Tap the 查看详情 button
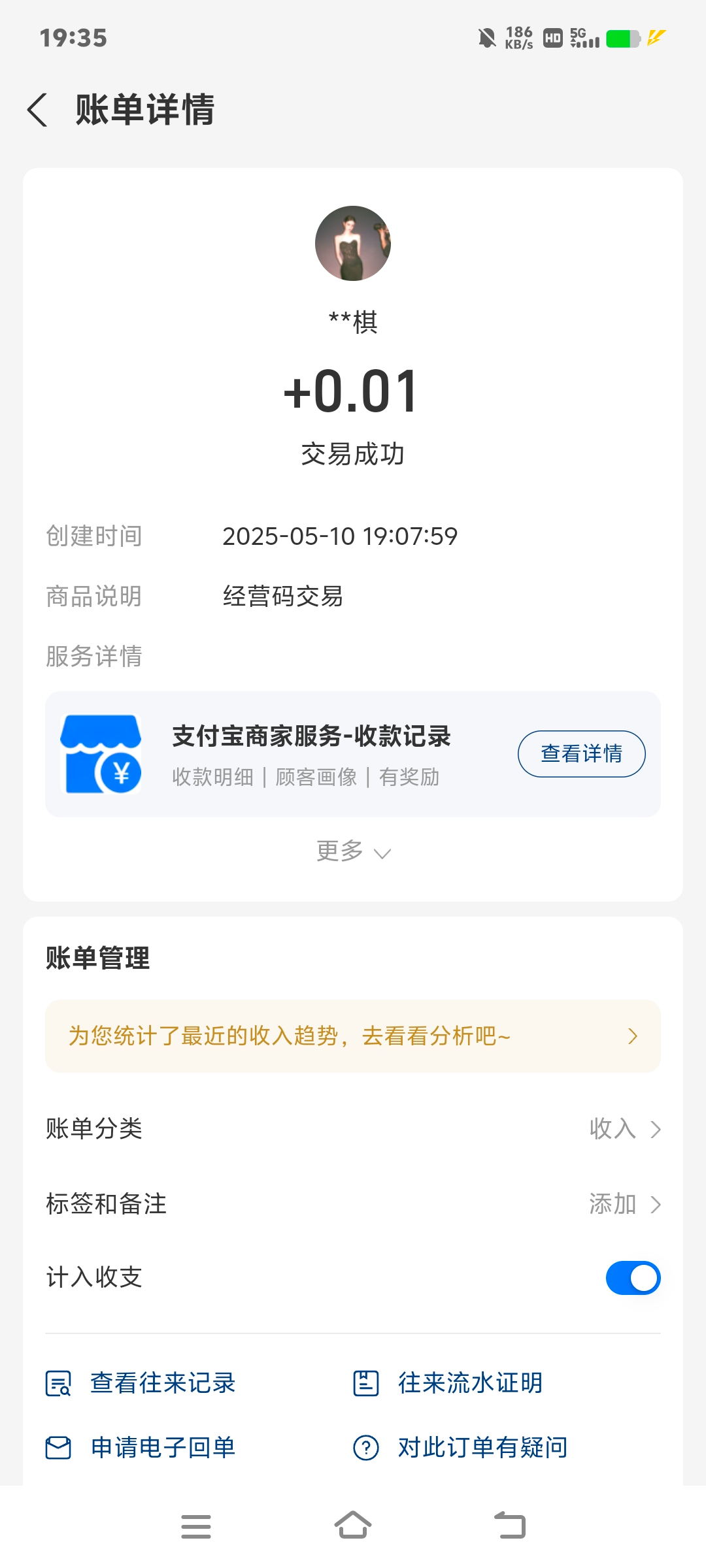The width and height of the screenshot is (706, 1568). coord(581,754)
